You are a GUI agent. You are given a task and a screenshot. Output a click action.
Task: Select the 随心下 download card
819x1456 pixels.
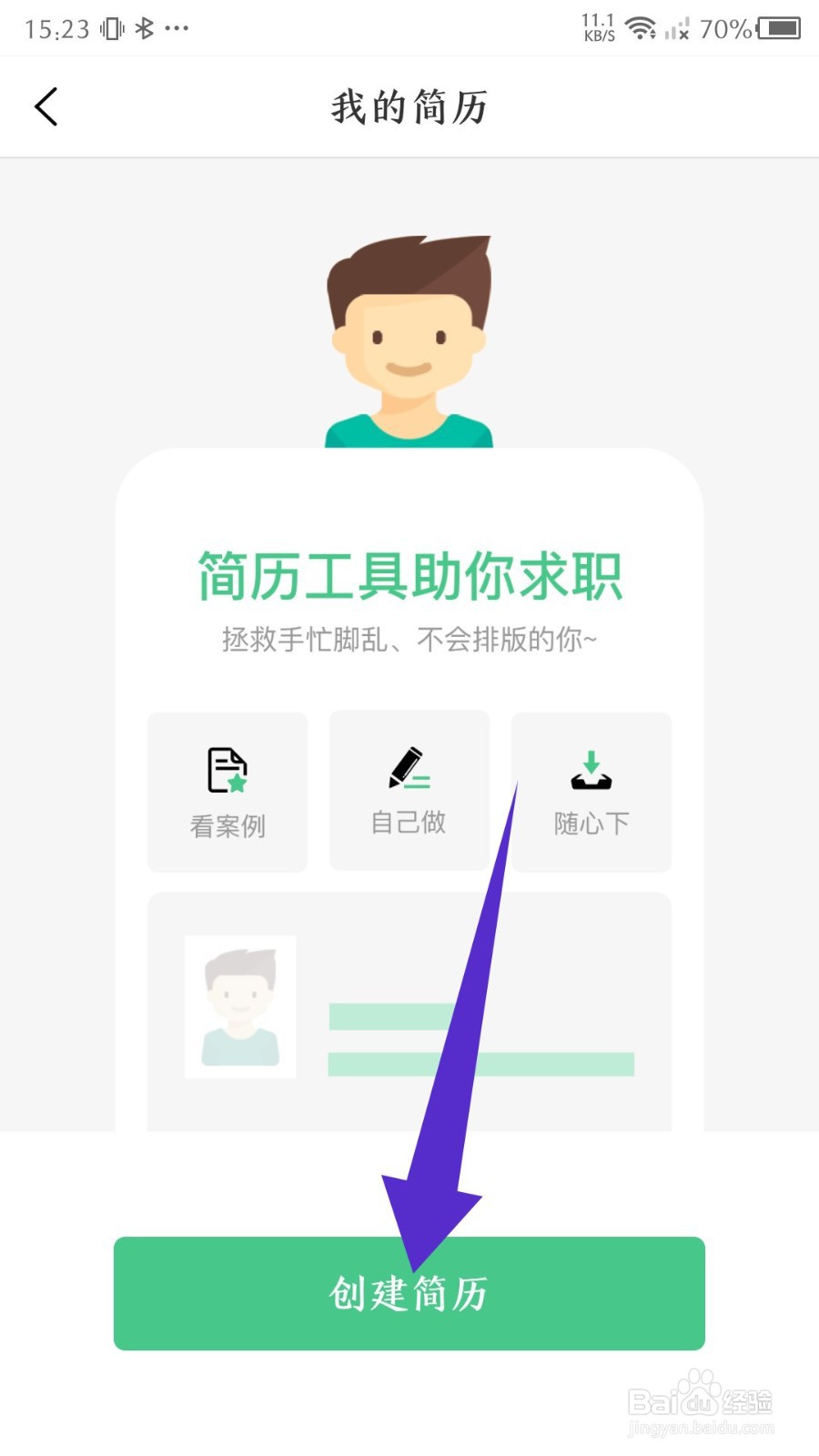(591, 790)
